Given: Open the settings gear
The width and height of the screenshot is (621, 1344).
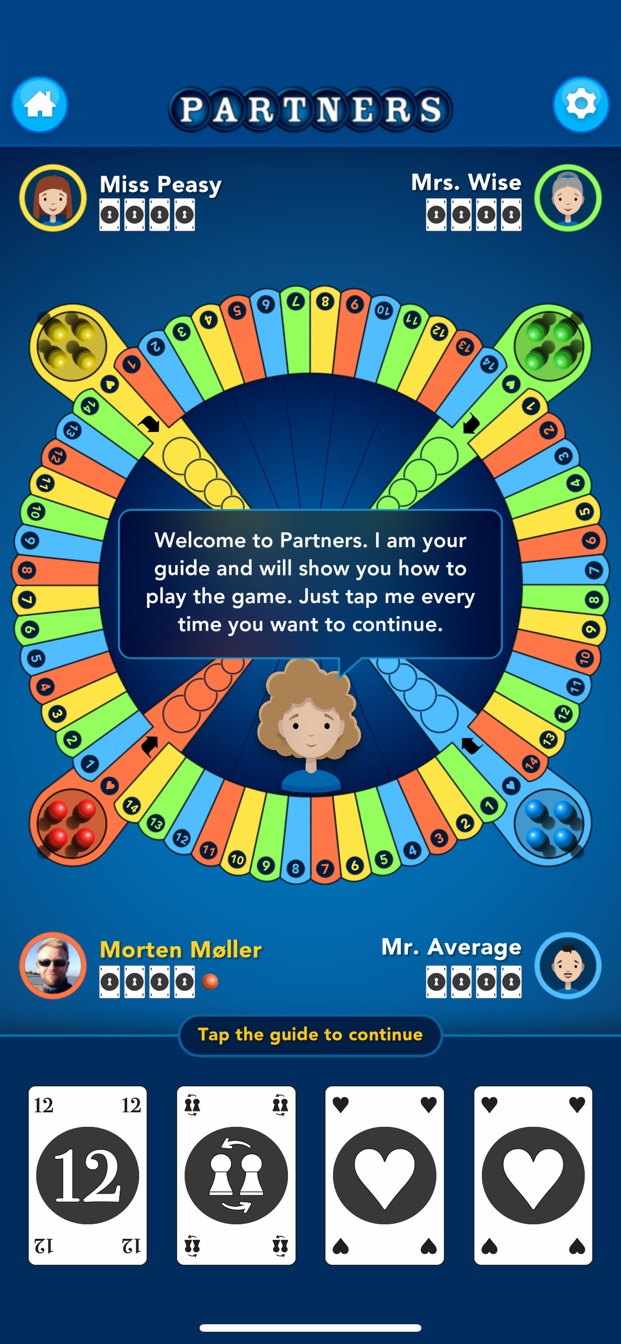Looking at the screenshot, I should tap(581, 104).
